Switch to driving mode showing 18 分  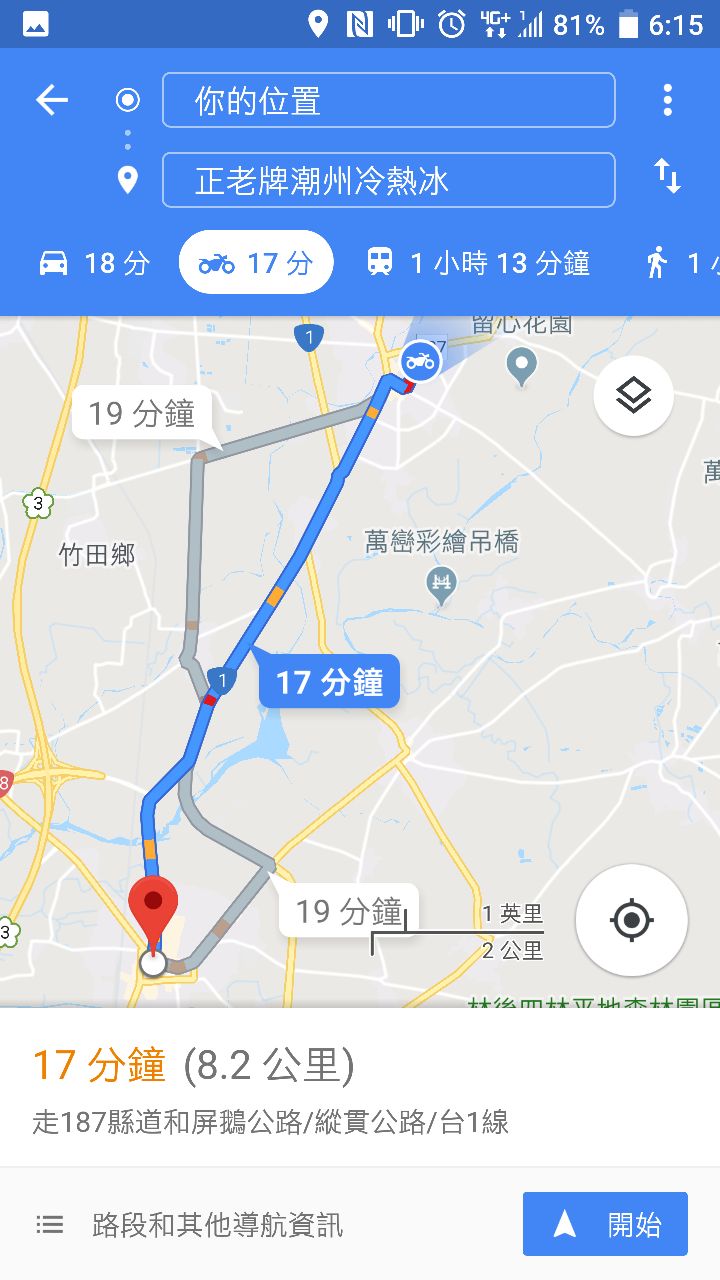click(94, 263)
